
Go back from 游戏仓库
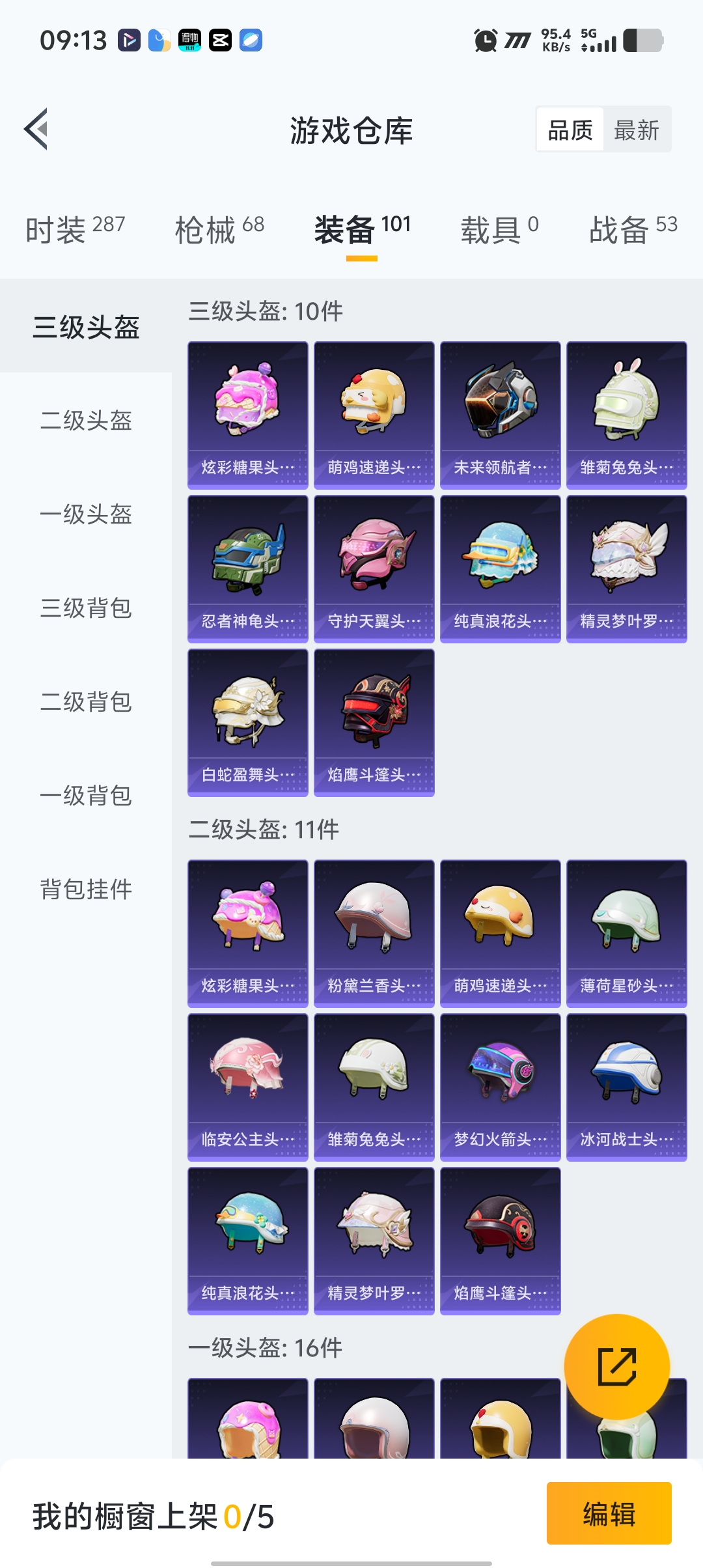pyautogui.click(x=36, y=129)
